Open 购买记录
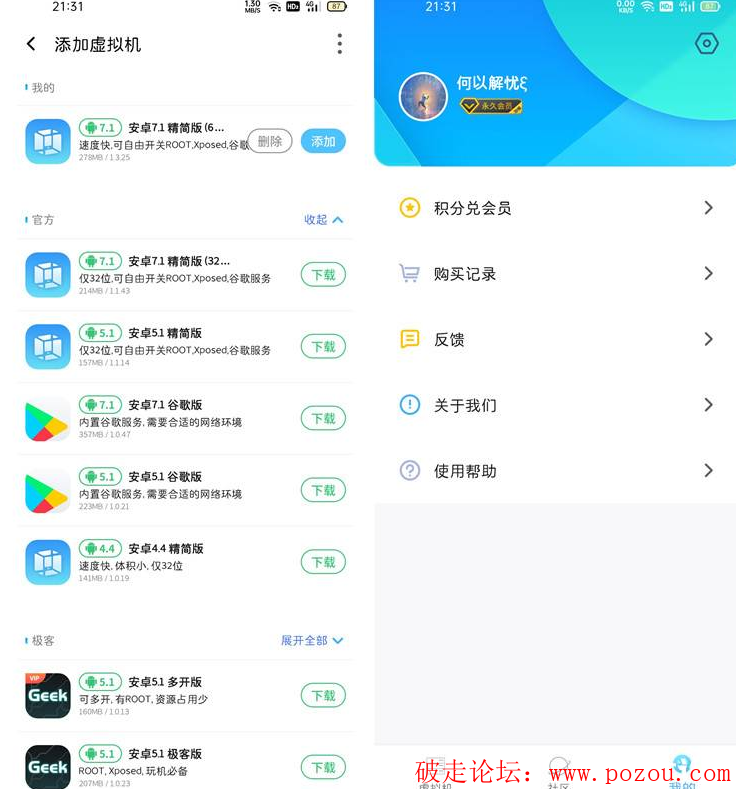The width and height of the screenshot is (736, 789). point(555,274)
